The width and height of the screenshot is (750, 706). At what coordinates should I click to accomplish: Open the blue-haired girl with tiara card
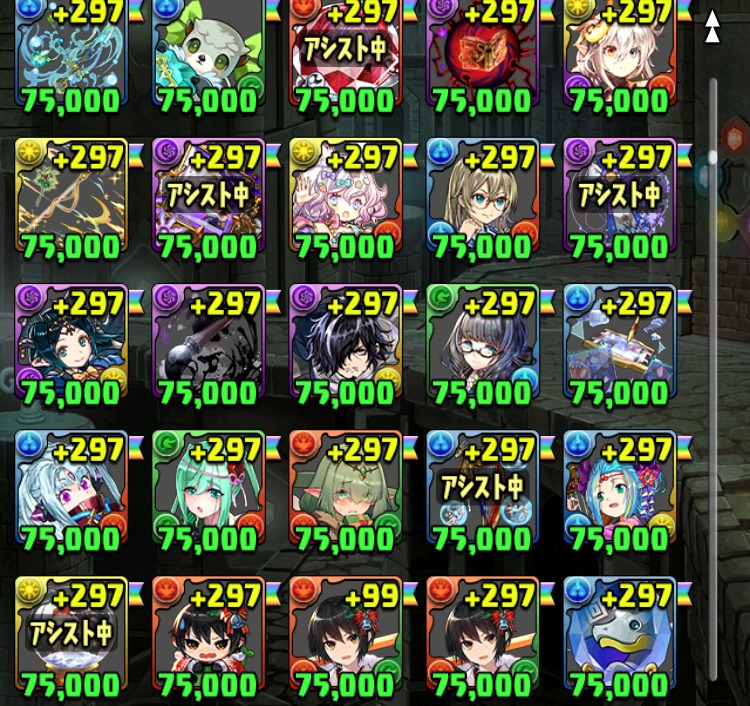(x=619, y=492)
